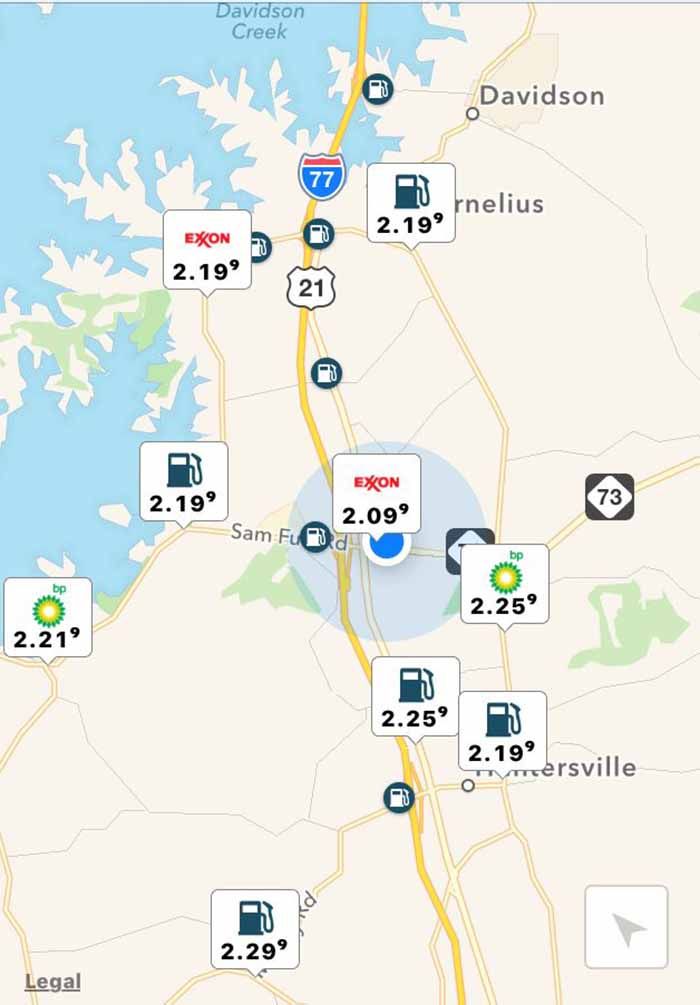
Task: Choose the 2.19 gas pin by Huntersville
Action: click(x=502, y=732)
